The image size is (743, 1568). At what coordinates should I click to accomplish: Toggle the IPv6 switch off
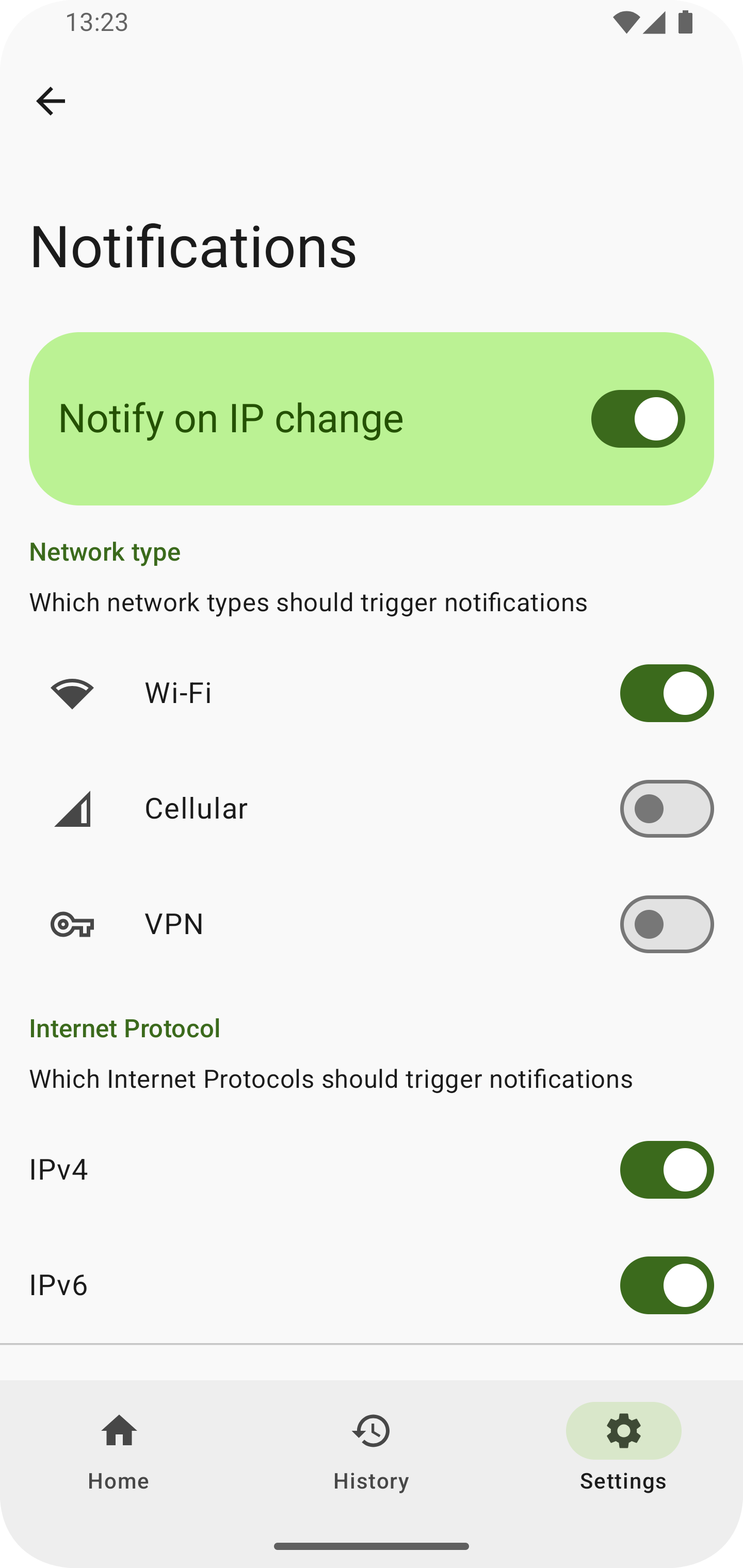coord(666,1285)
